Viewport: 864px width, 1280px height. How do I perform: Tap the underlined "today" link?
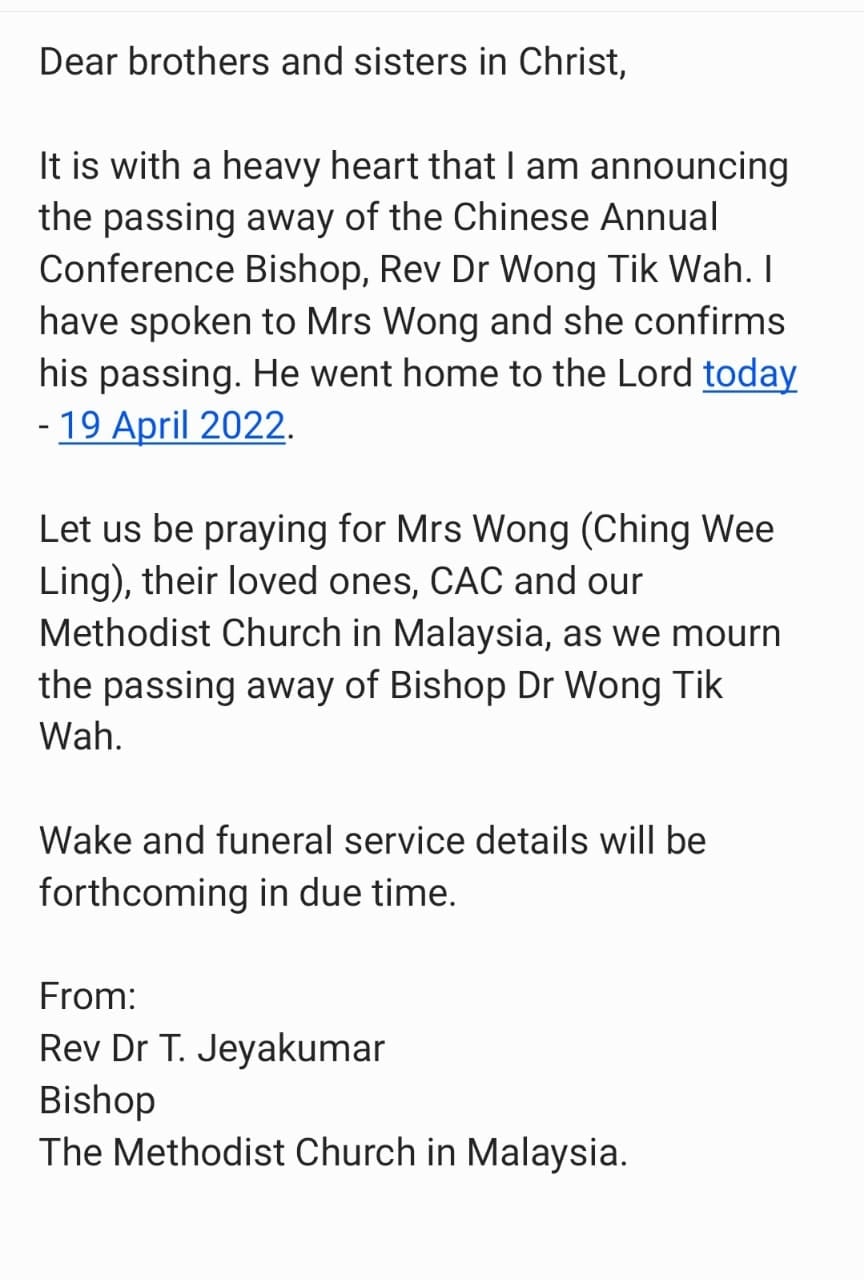tap(750, 374)
